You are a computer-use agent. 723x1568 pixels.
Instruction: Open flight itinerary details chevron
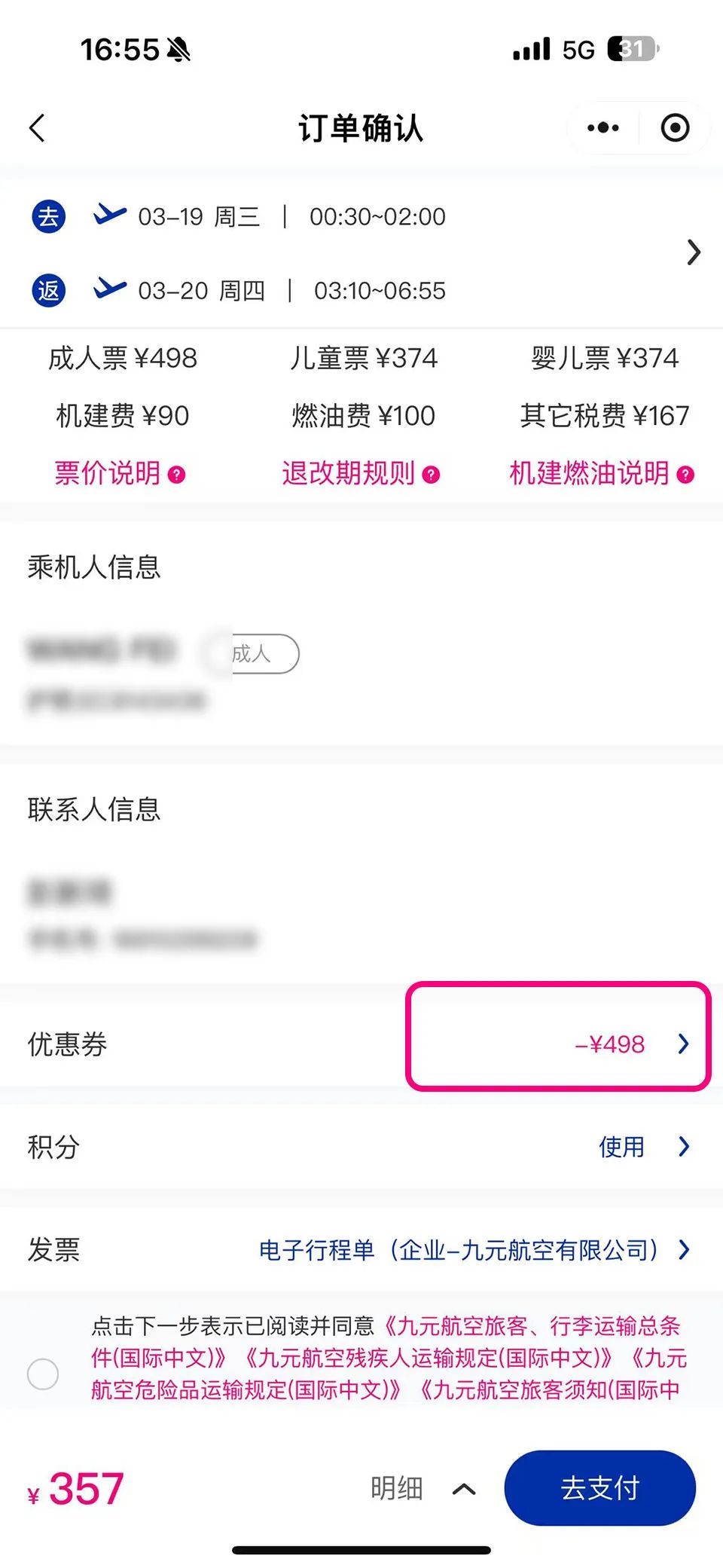693,252
